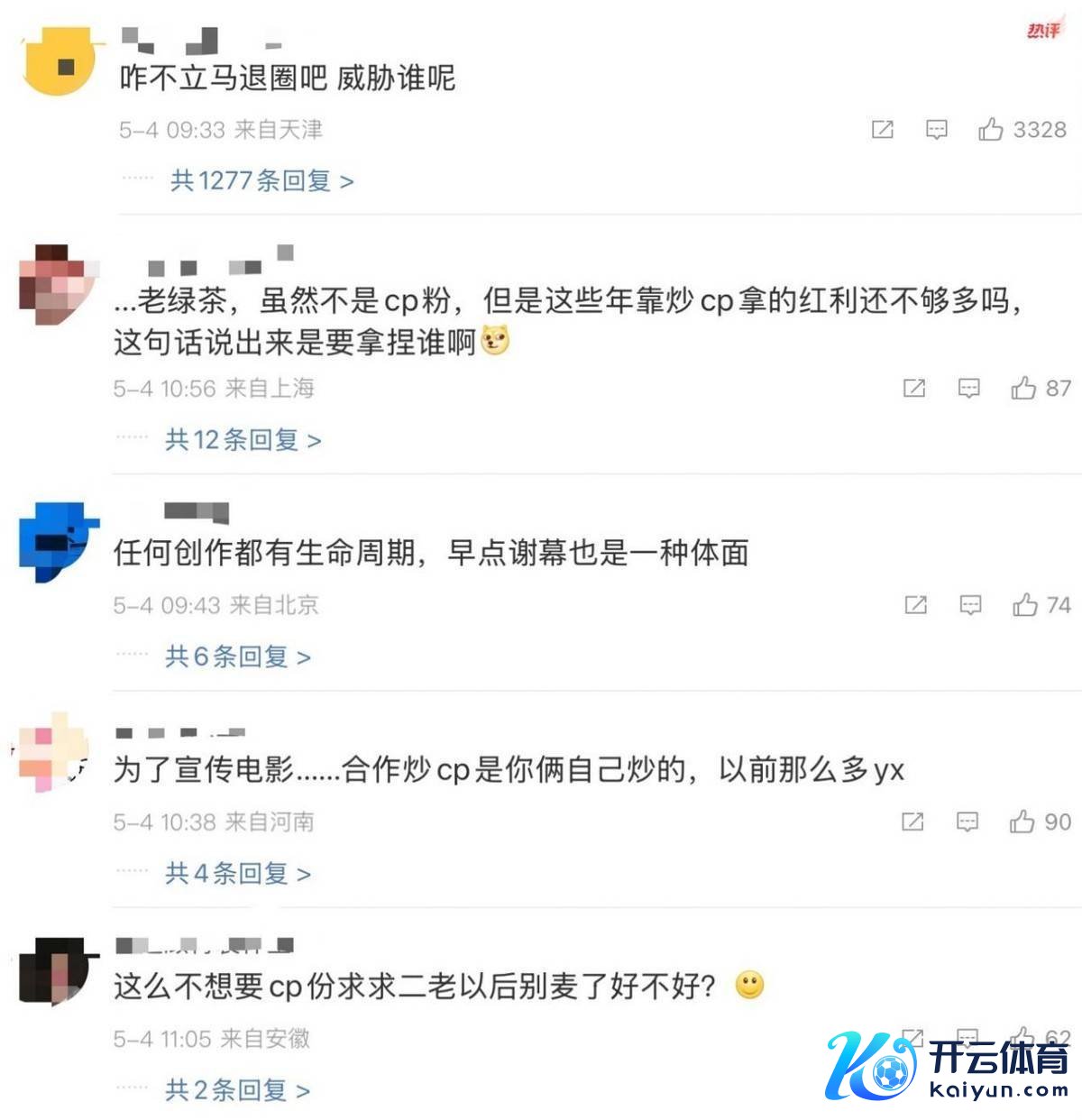Viewport: 1082px width, 1120px height.
Task: Open the avatar of the 安徽 commenter
Action: (x=56, y=972)
